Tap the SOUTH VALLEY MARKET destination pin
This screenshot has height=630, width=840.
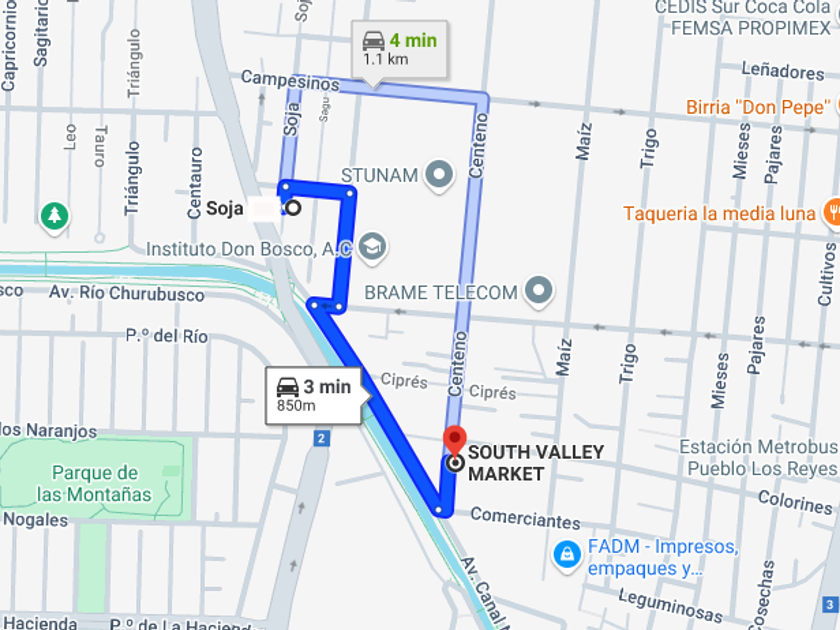455,442
